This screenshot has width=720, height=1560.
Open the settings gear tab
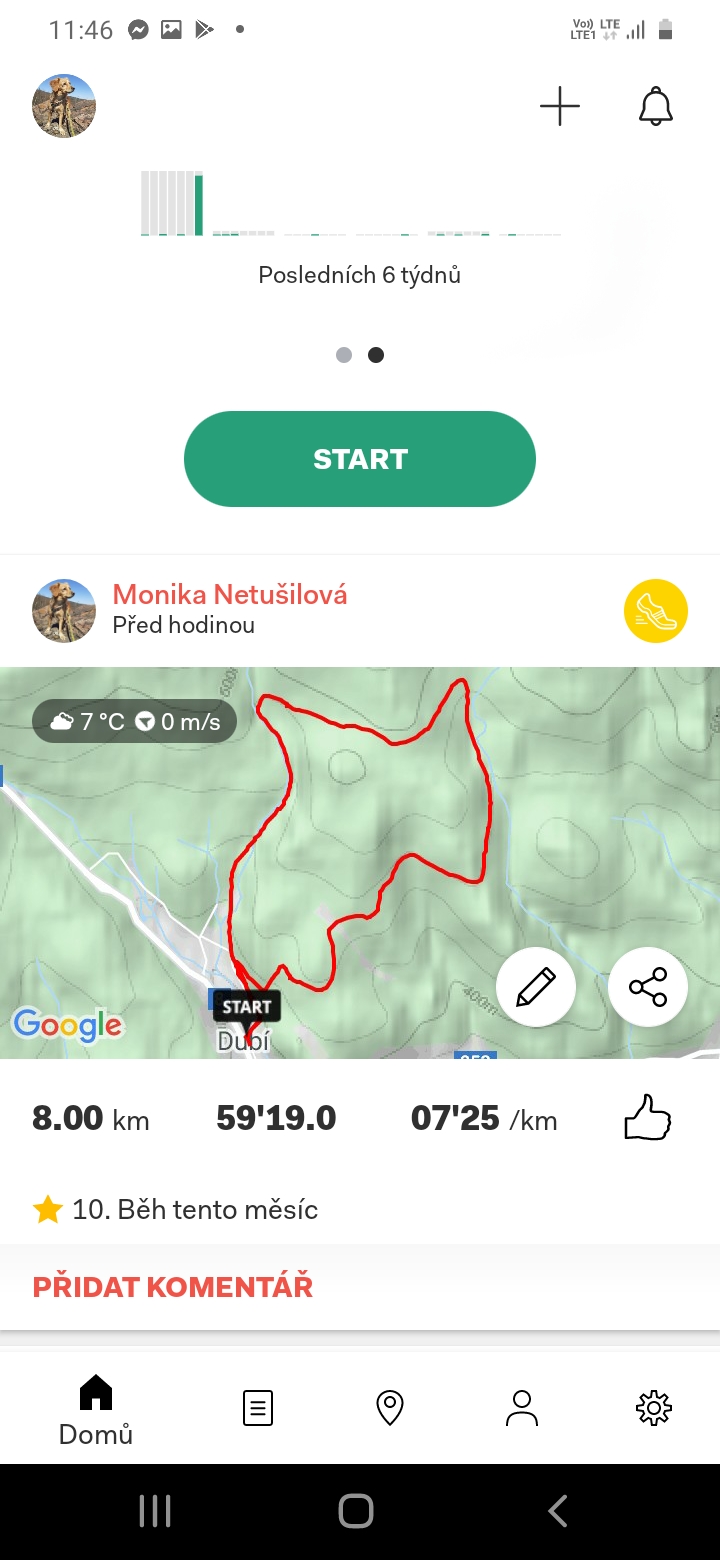point(654,1408)
